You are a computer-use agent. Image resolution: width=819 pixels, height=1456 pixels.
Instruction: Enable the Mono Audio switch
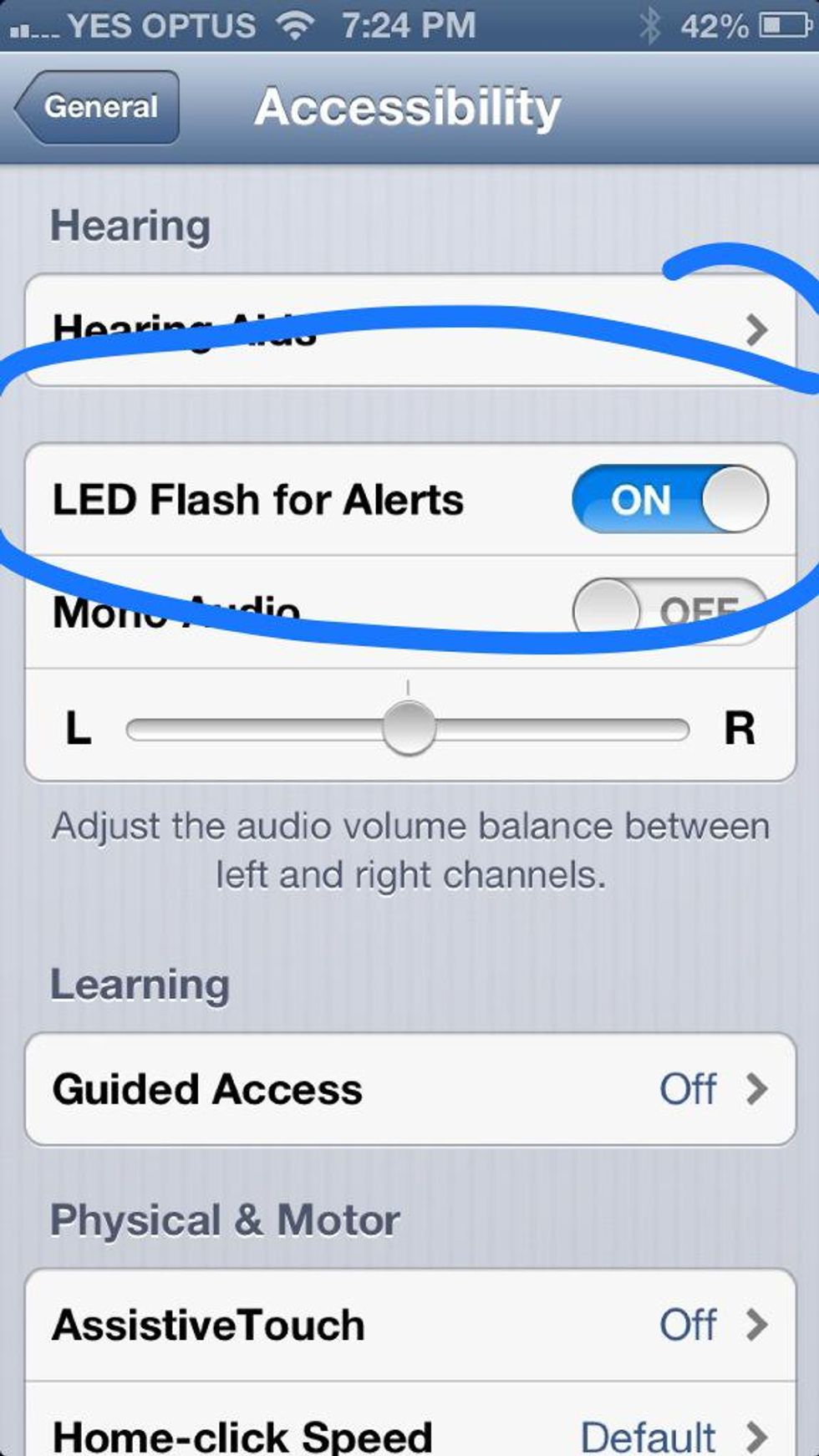tap(669, 609)
